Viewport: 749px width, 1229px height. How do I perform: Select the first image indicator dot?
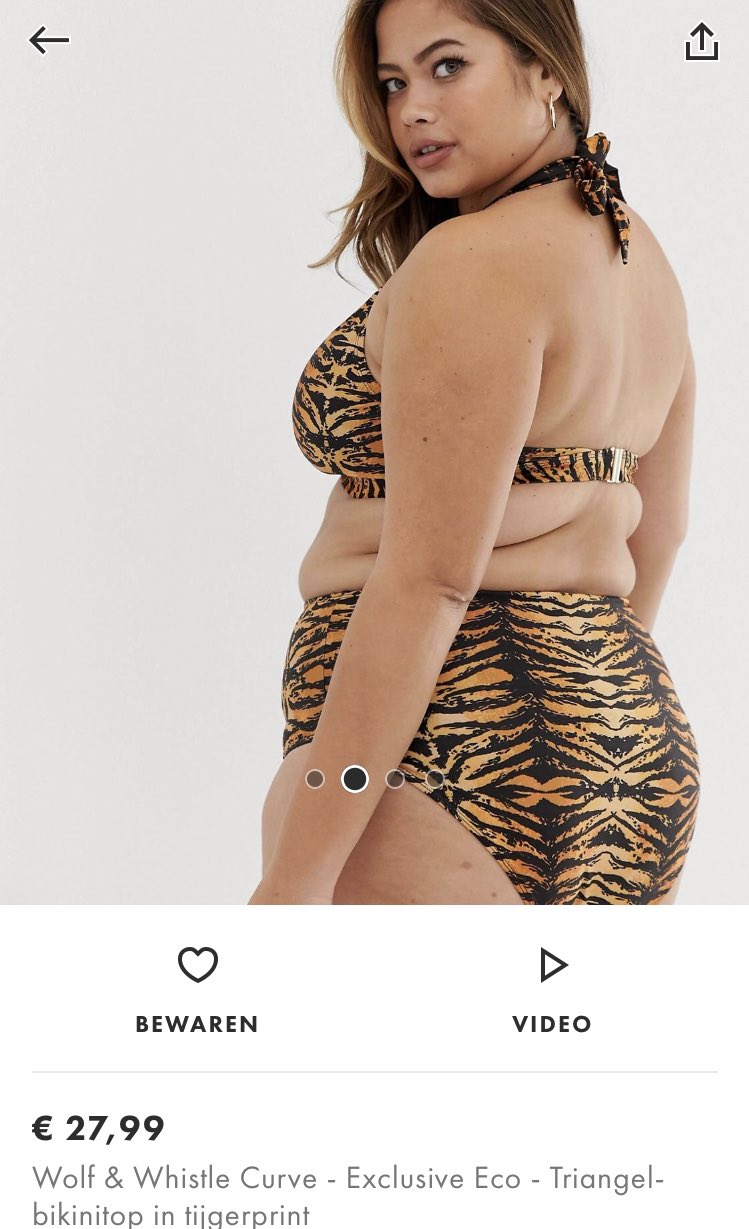point(315,779)
